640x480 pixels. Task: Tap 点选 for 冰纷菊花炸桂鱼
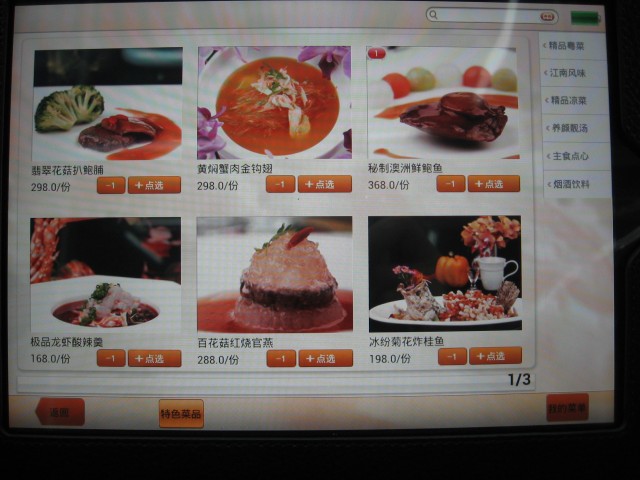[x=495, y=356]
